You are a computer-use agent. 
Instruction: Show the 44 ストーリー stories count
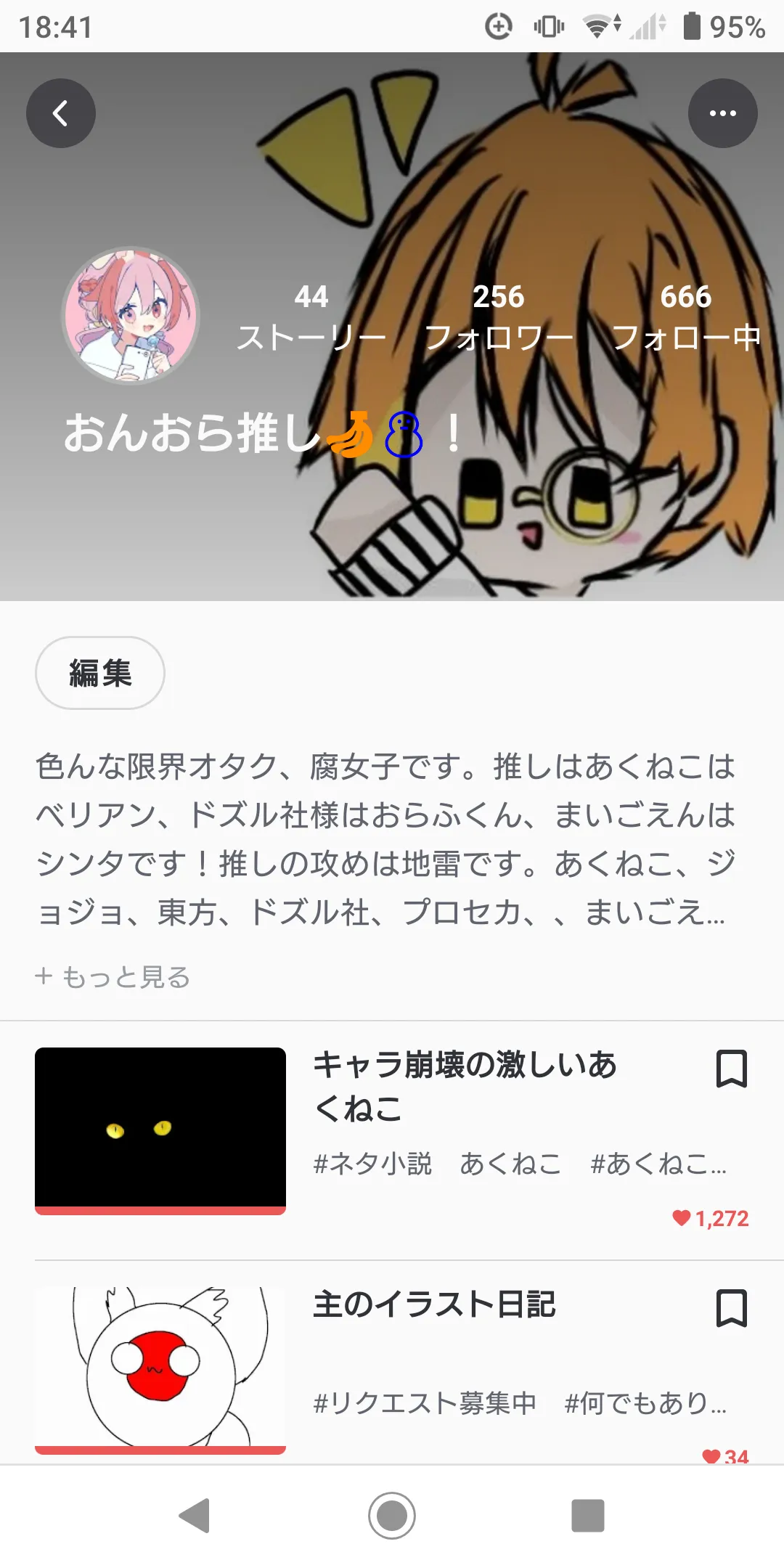(311, 317)
